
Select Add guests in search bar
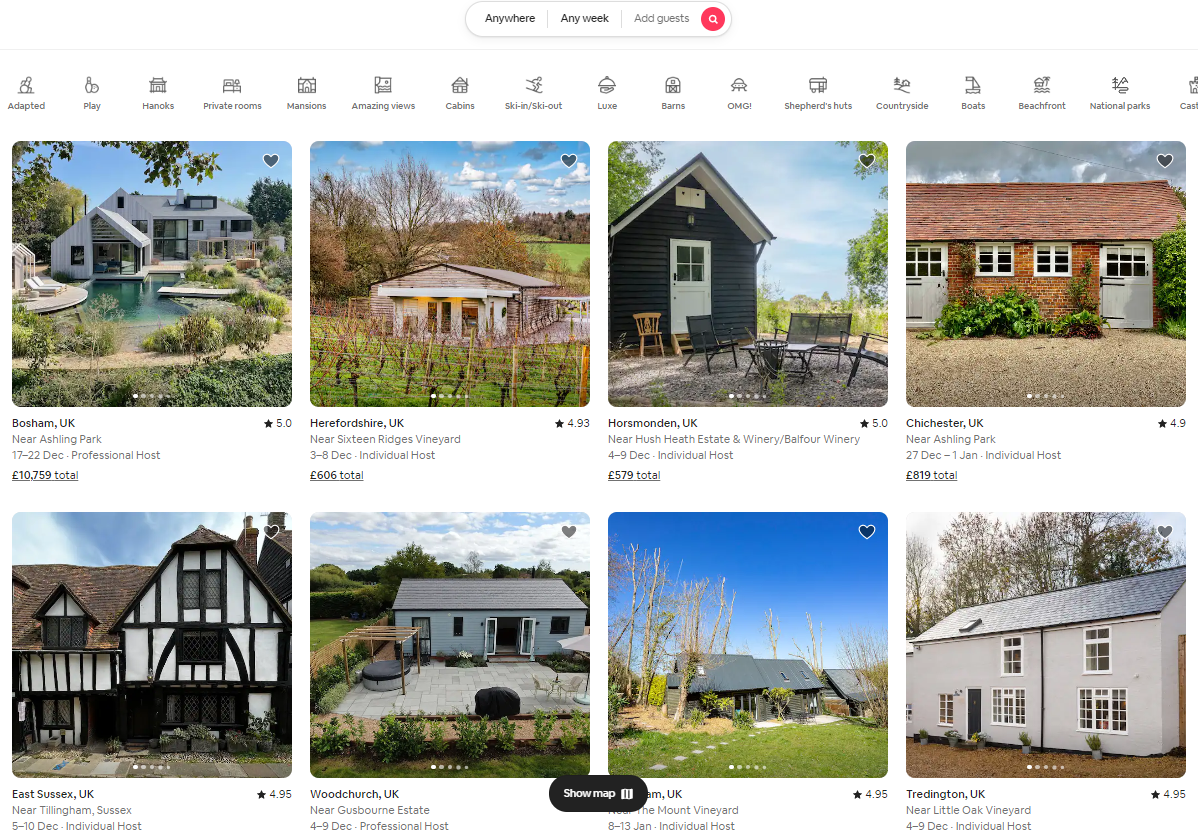click(661, 19)
